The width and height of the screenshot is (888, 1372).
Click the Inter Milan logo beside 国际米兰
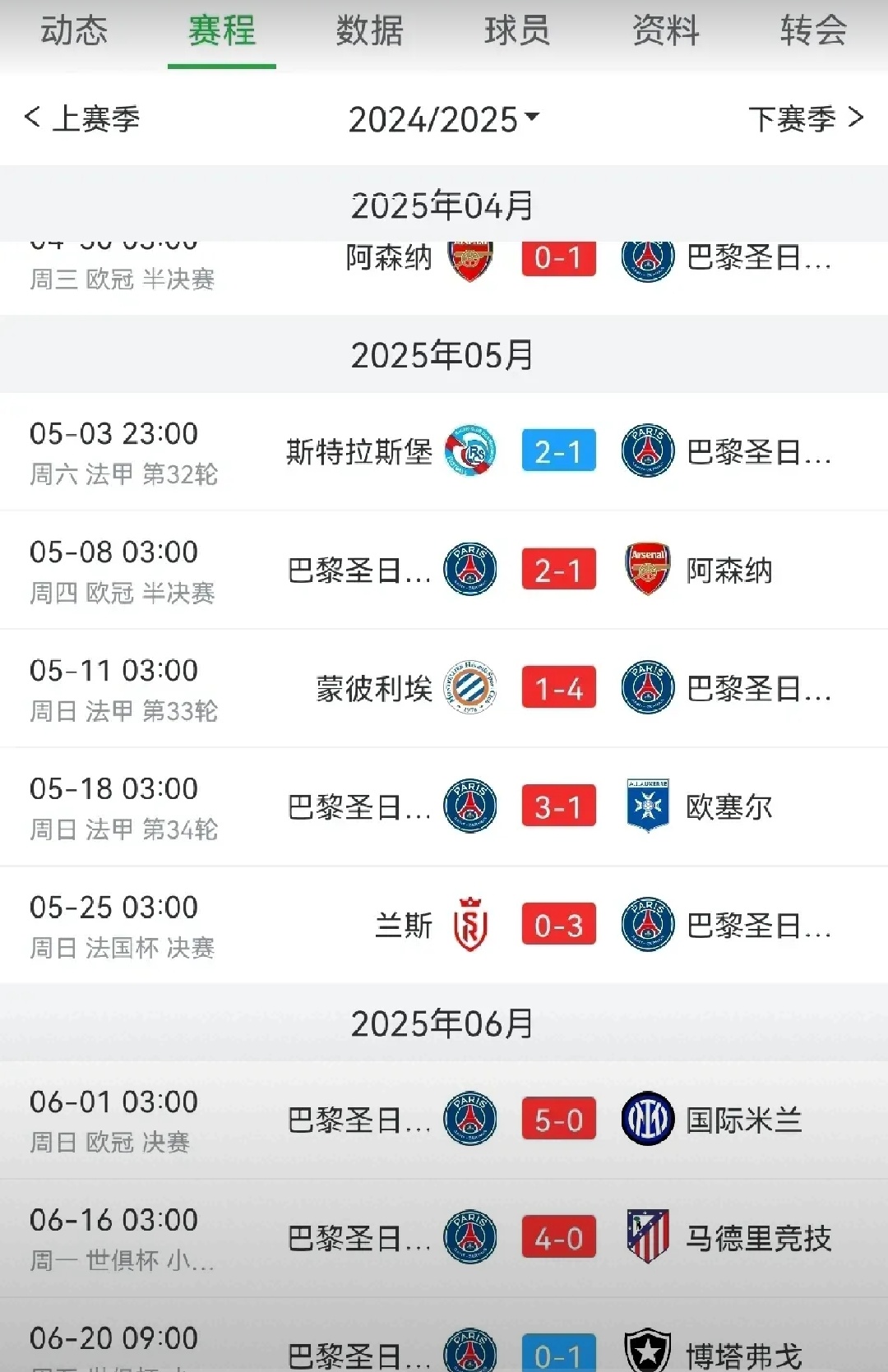tap(648, 1119)
